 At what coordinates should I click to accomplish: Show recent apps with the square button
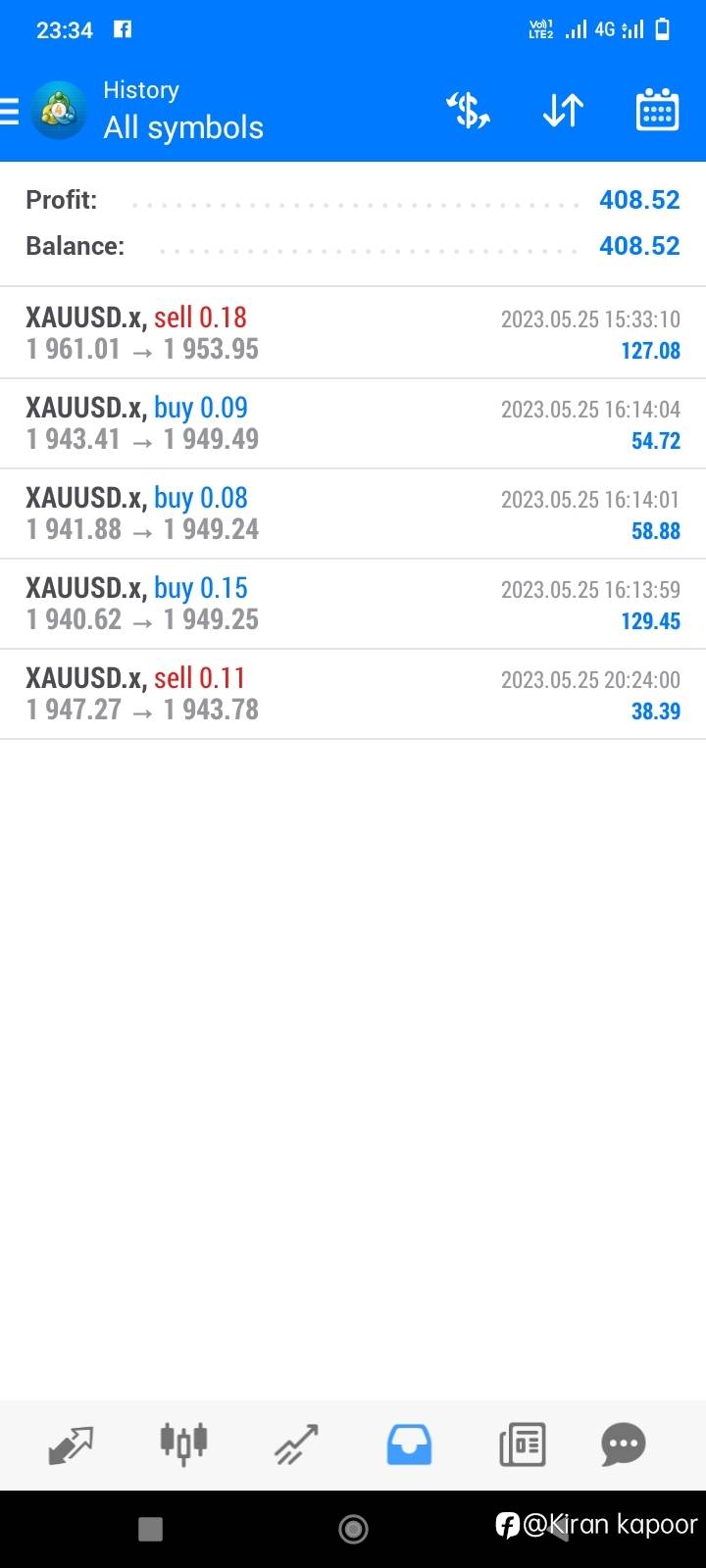[150, 1529]
